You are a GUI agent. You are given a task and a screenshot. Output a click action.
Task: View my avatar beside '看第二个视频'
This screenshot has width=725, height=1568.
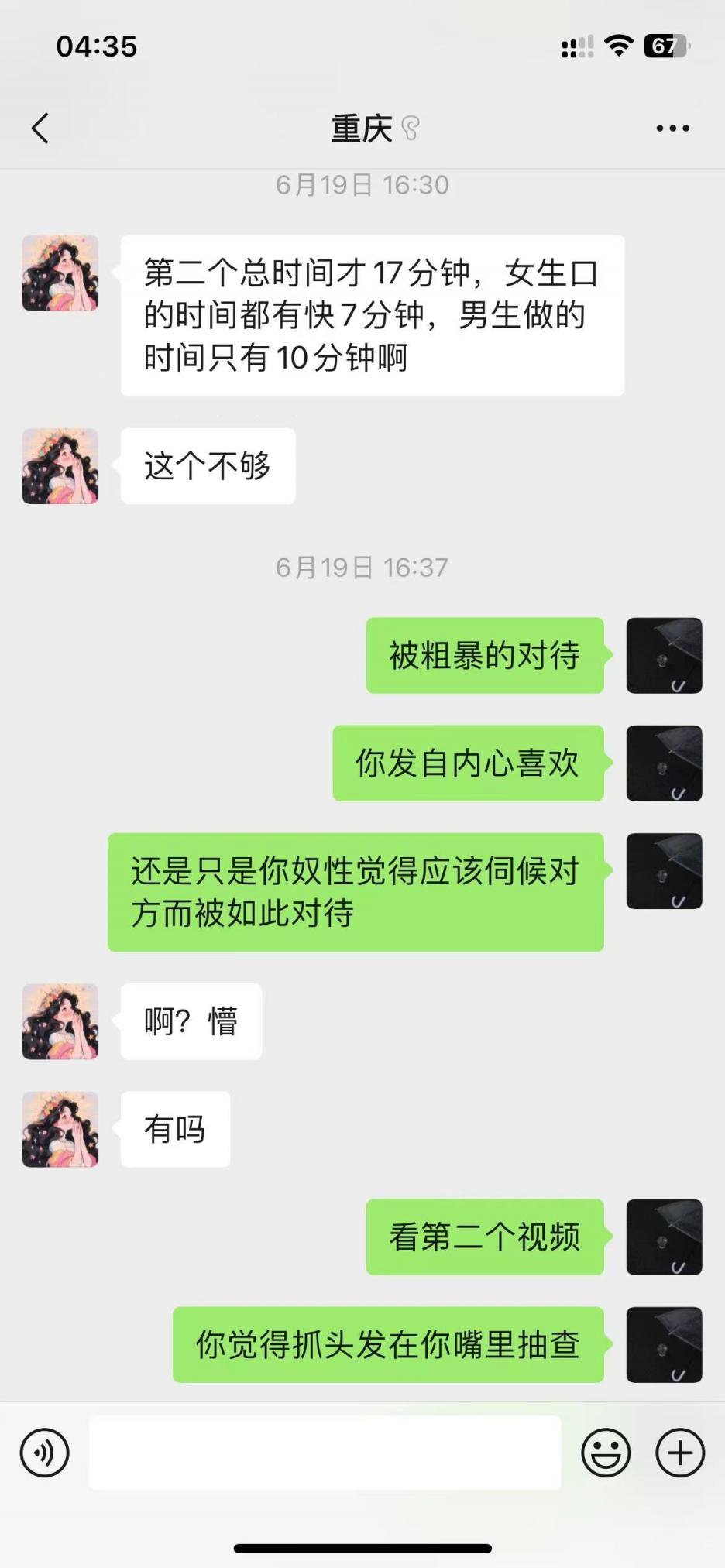tap(664, 1237)
